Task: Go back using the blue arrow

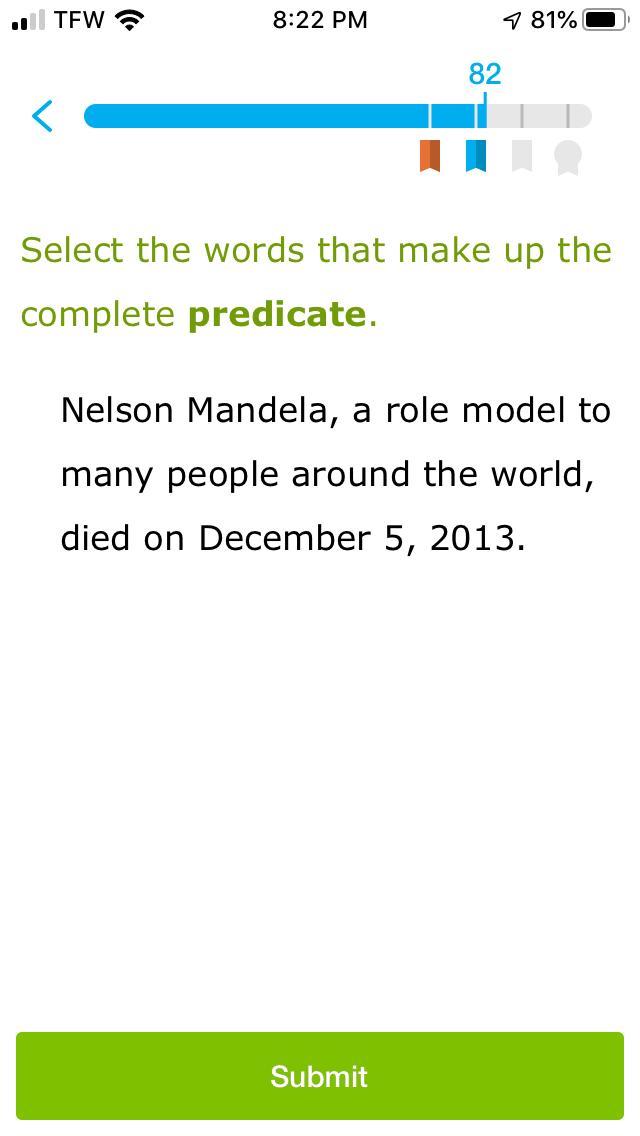Action: tap(42, 116)
